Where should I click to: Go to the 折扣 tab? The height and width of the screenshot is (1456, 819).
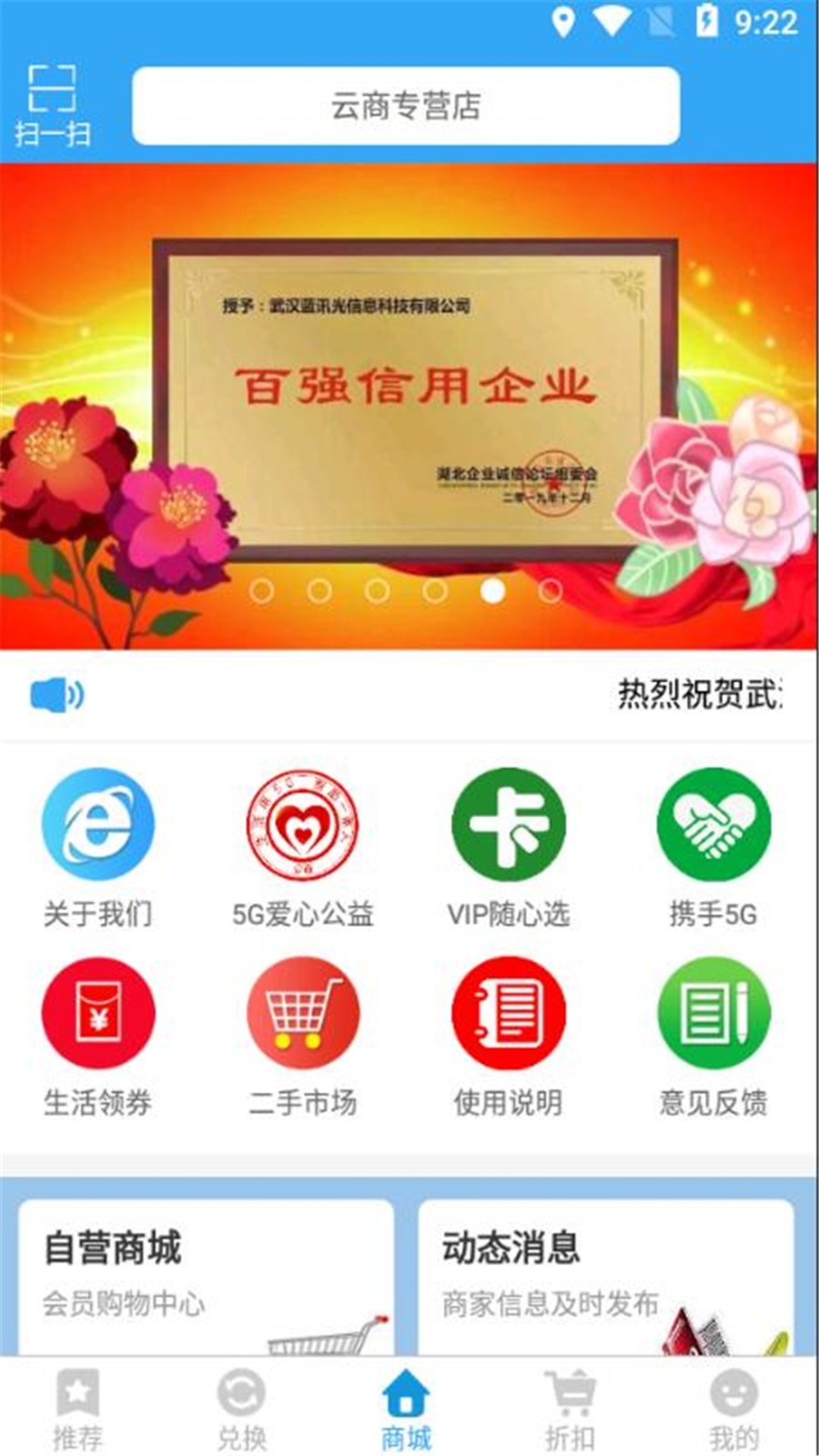click(x=570, y=1409)
